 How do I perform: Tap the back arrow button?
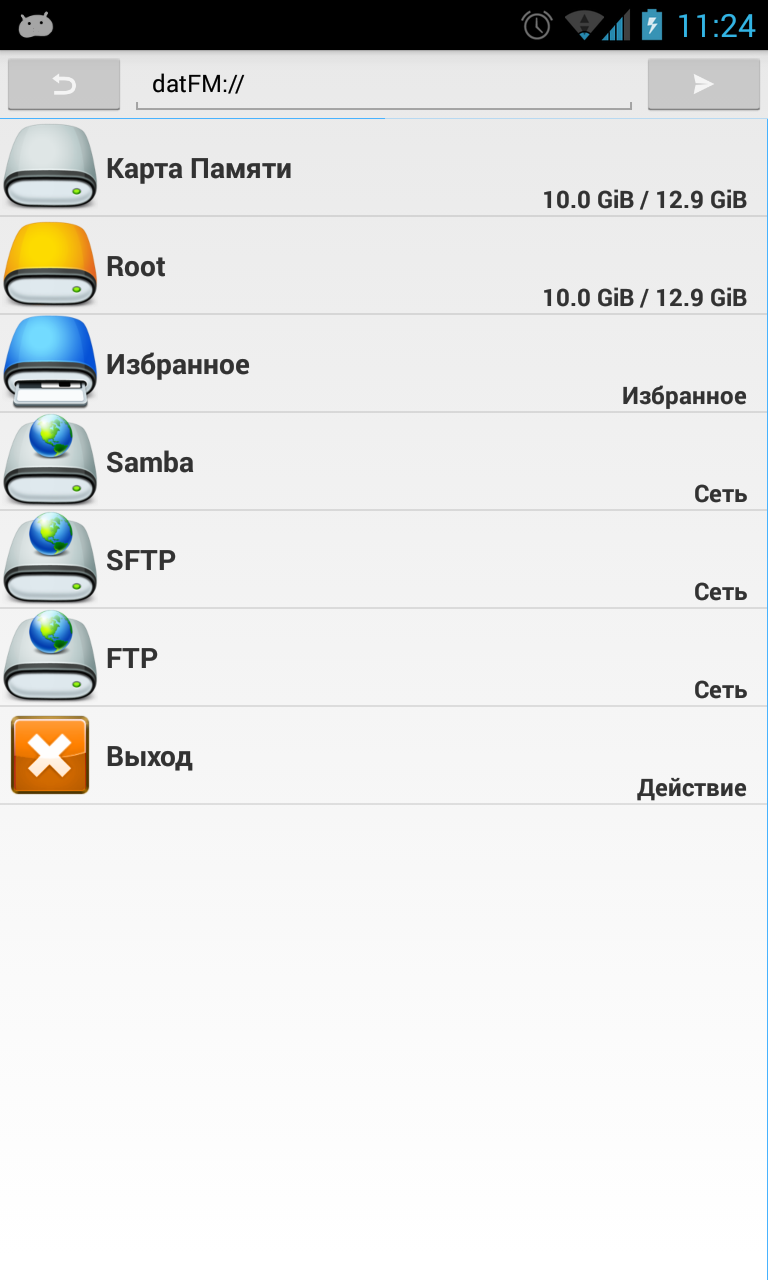pyautogui.click(x=64, y=84)
